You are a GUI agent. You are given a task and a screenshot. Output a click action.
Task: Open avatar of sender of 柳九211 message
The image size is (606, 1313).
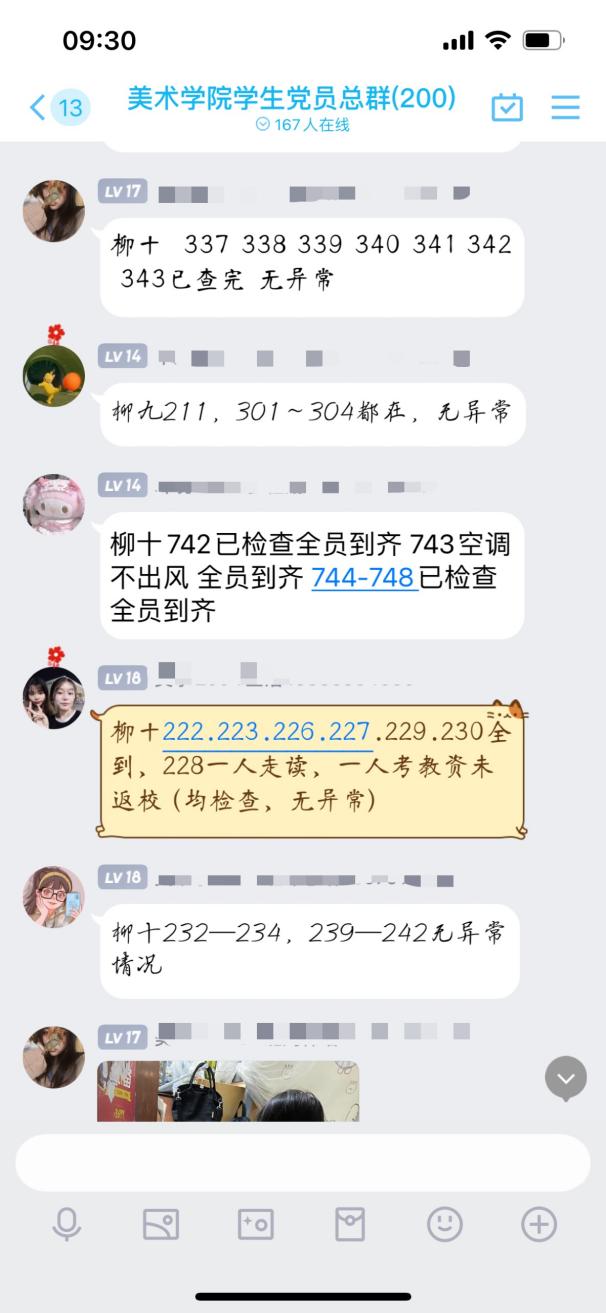pyautogui.click(x=54, y=375)
